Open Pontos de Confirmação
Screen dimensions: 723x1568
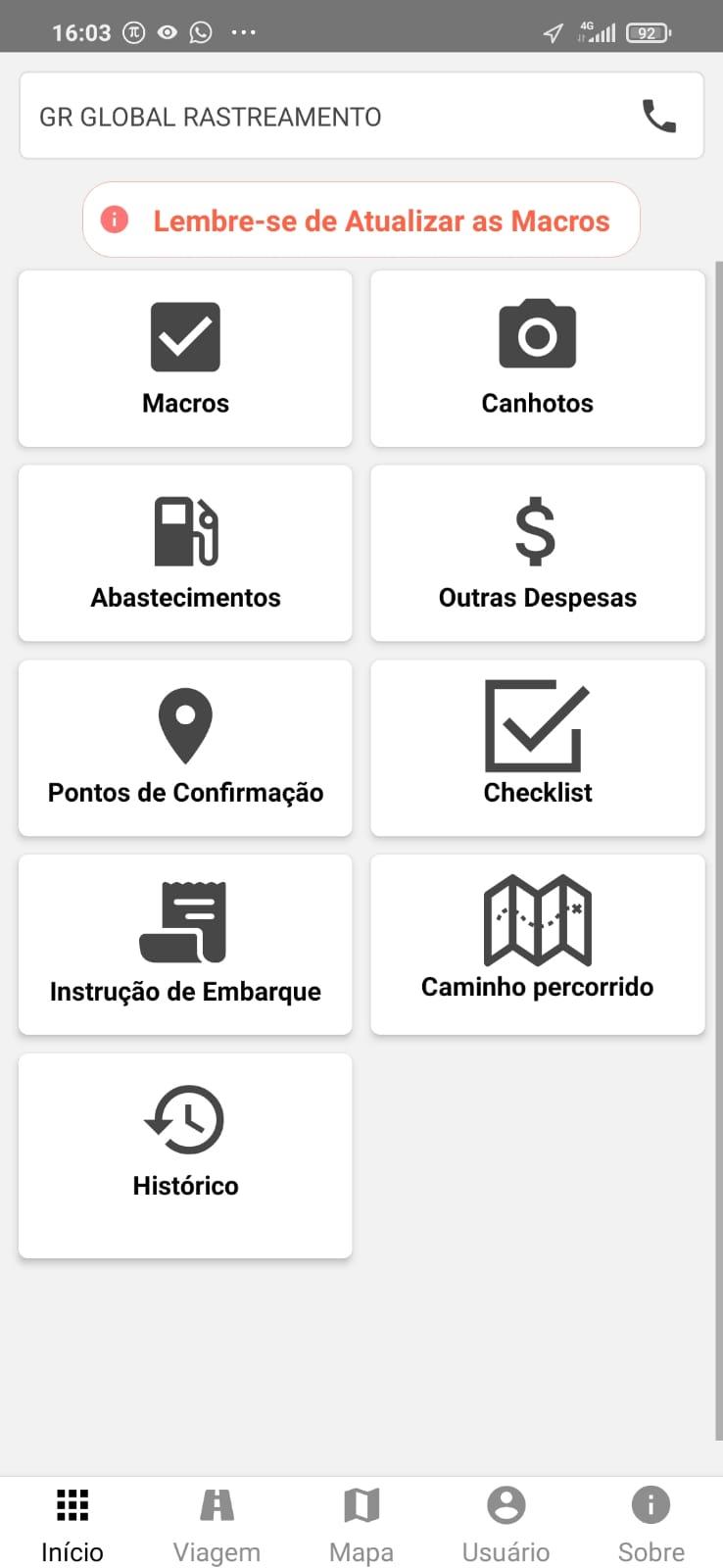pos(185,748)
